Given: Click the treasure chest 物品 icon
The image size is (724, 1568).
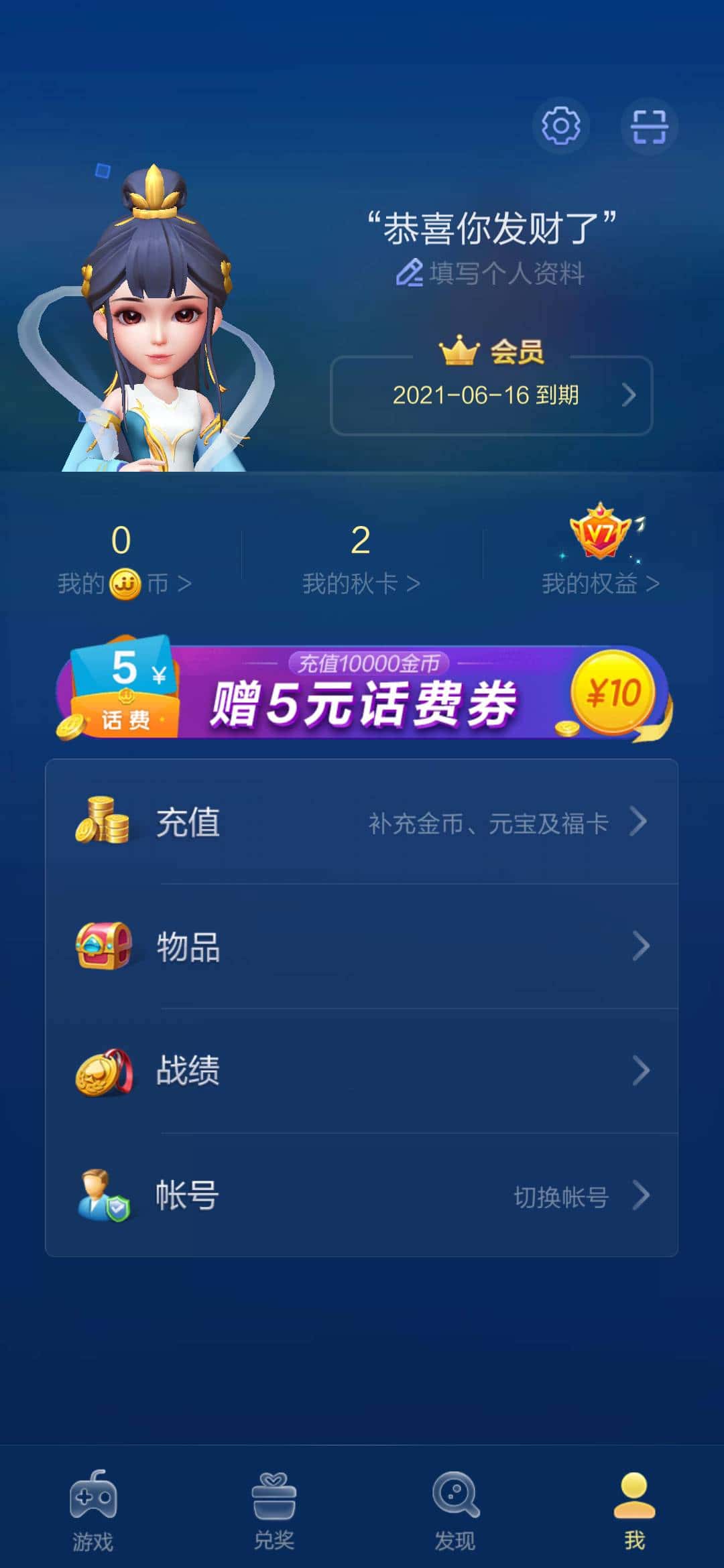Looking at the screenshot, I should click(104, 947).
